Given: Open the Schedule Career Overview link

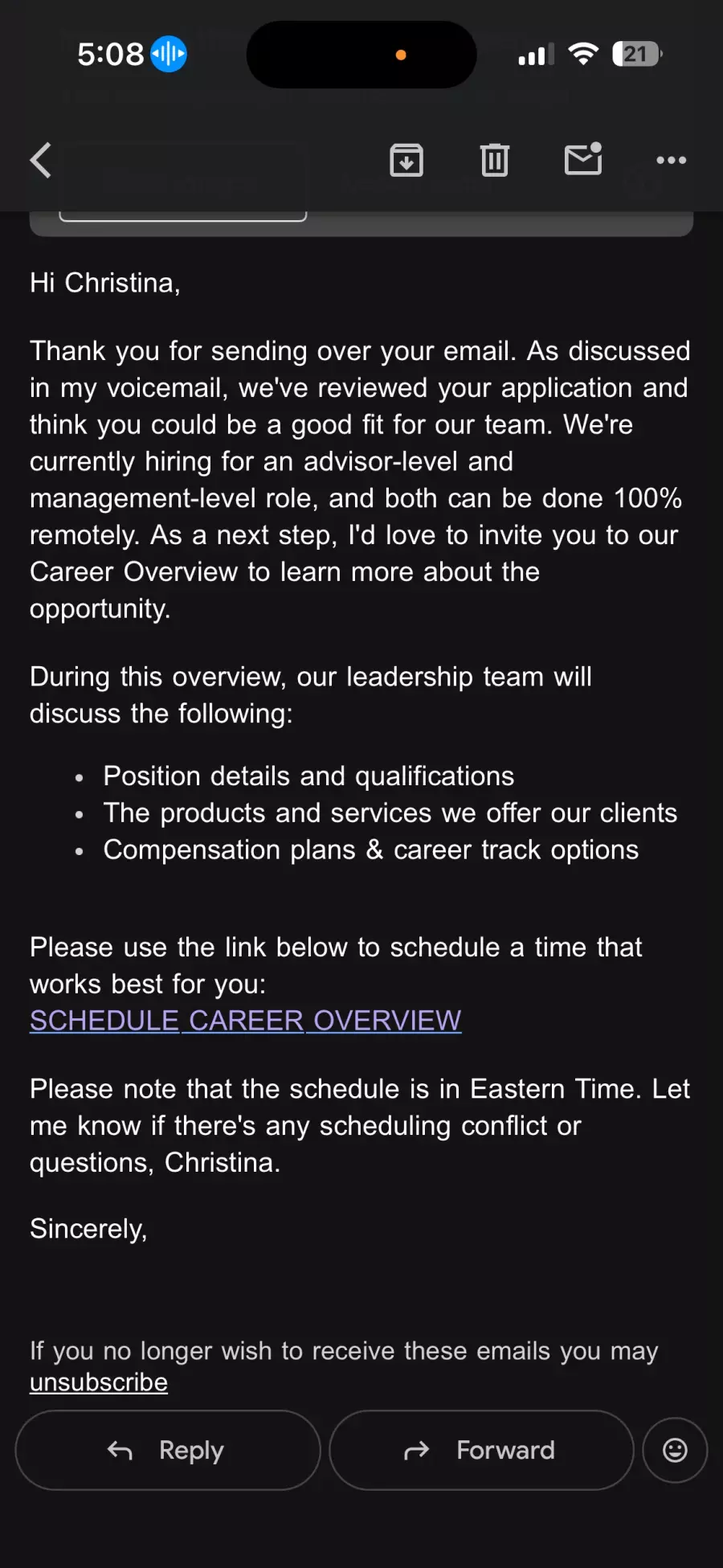Looking at the screenshot, I should point(245,1021).
